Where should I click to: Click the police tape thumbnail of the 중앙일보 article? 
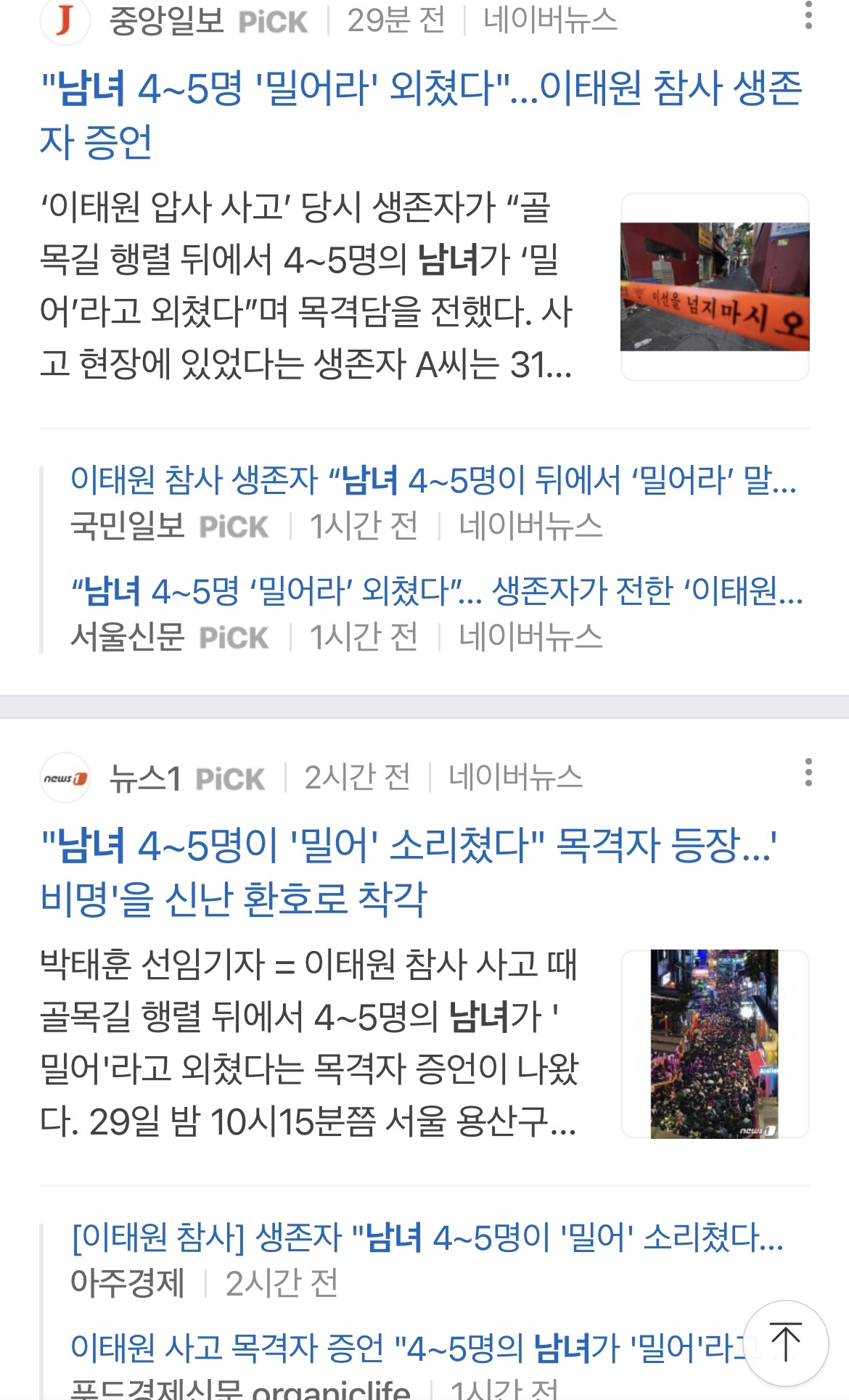(713, 287)
